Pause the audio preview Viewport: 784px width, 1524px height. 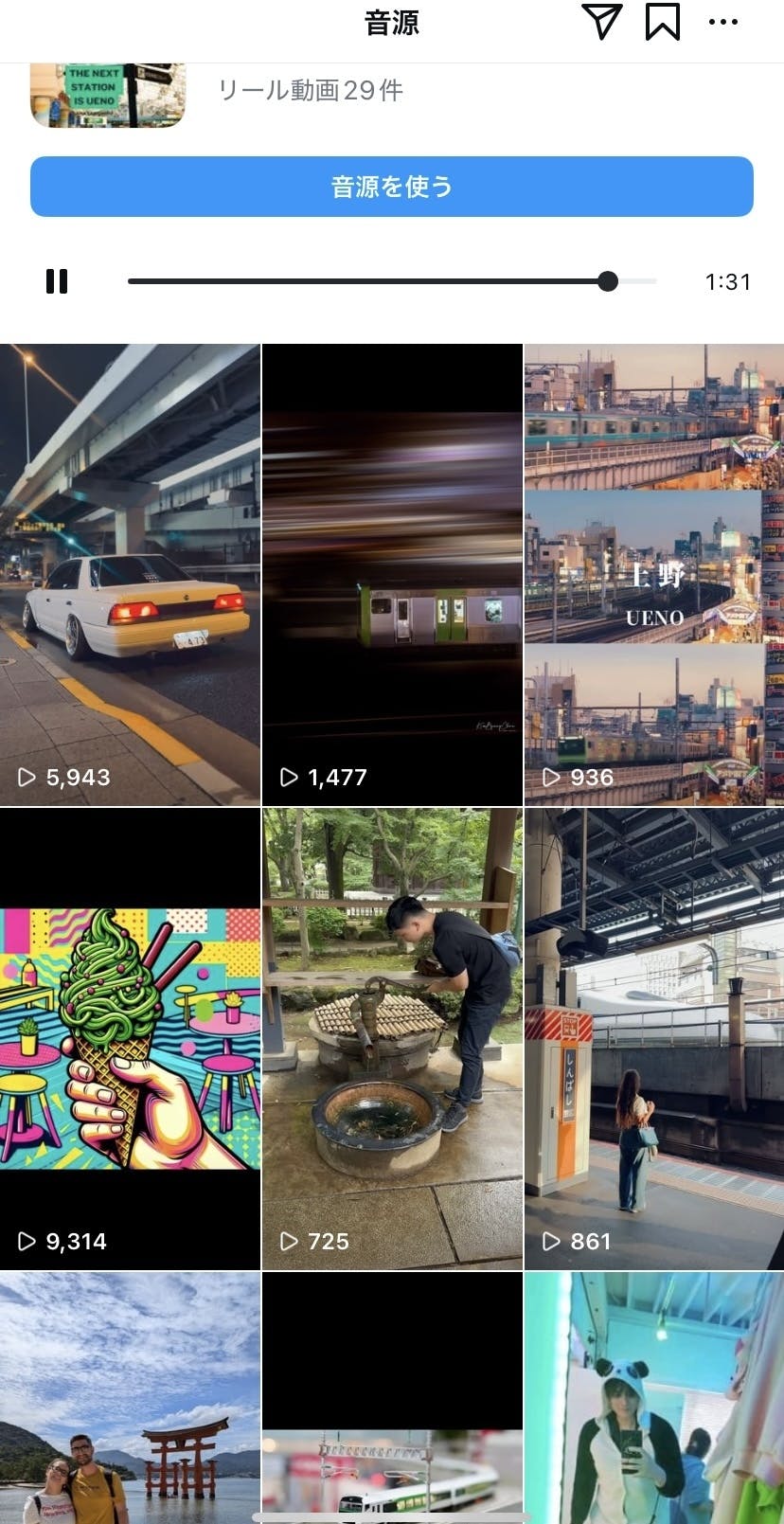tap(57, 281)
